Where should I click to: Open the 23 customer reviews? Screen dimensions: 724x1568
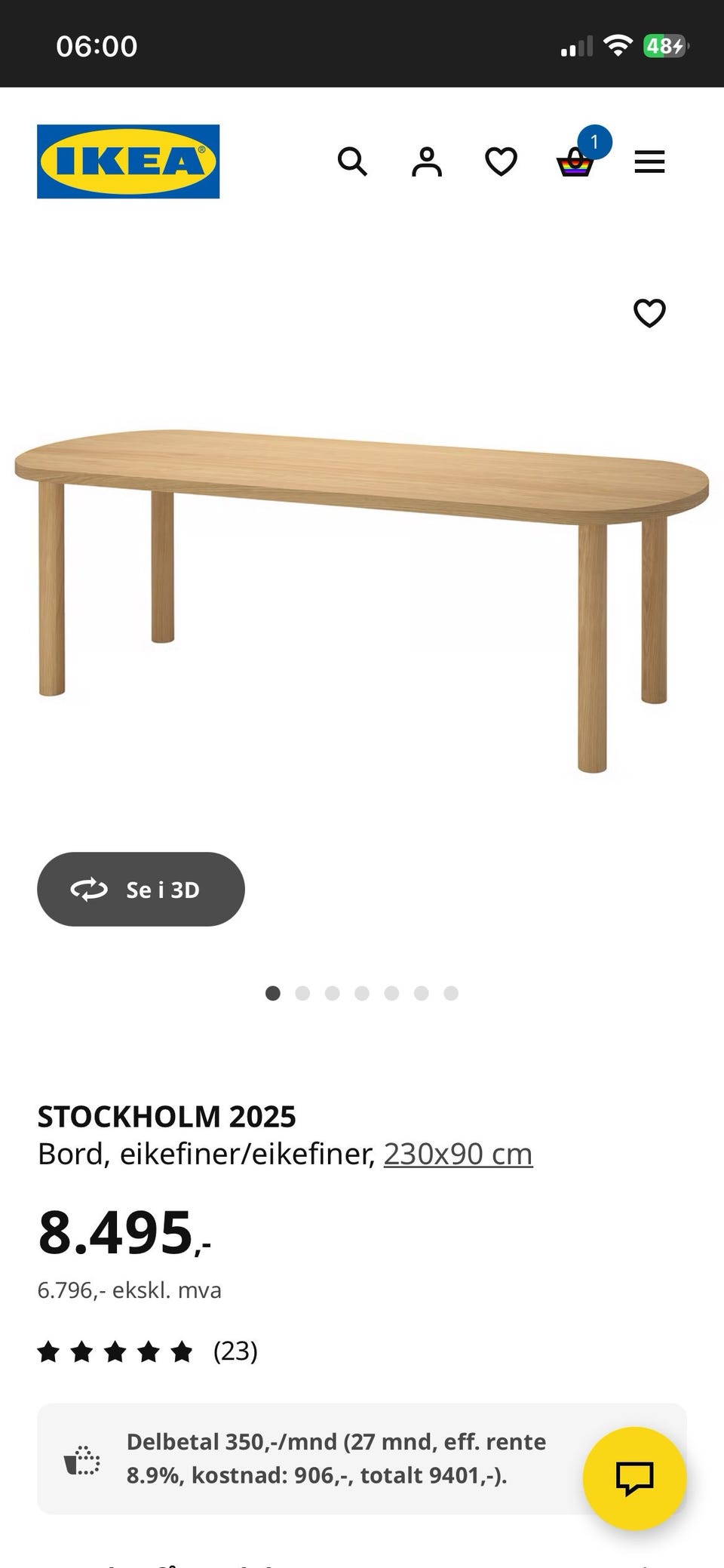(x=234, y=1352)
